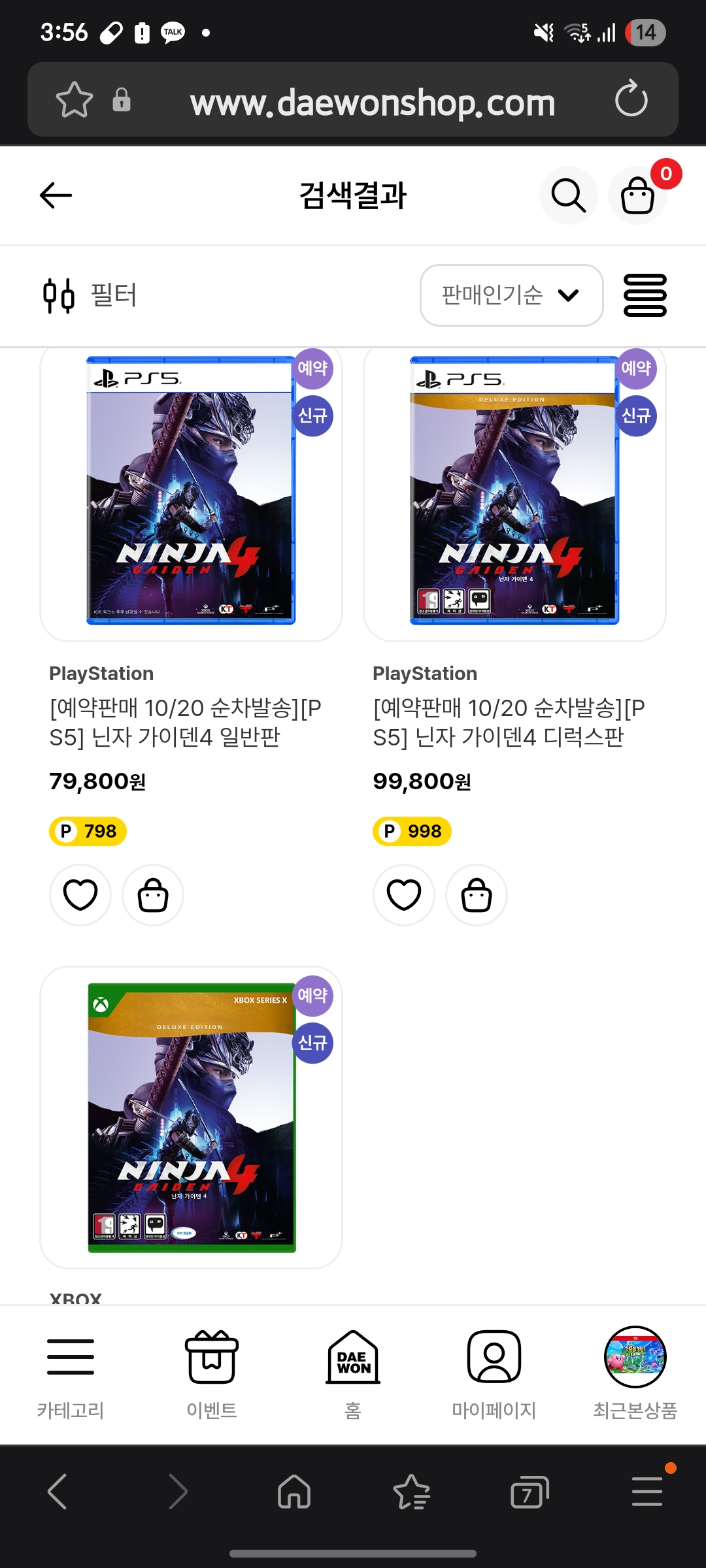The width and height of the screenshot is (706, 1568).
Task: View 최근본상품 recently viewed items
Action: [635, 1373]
